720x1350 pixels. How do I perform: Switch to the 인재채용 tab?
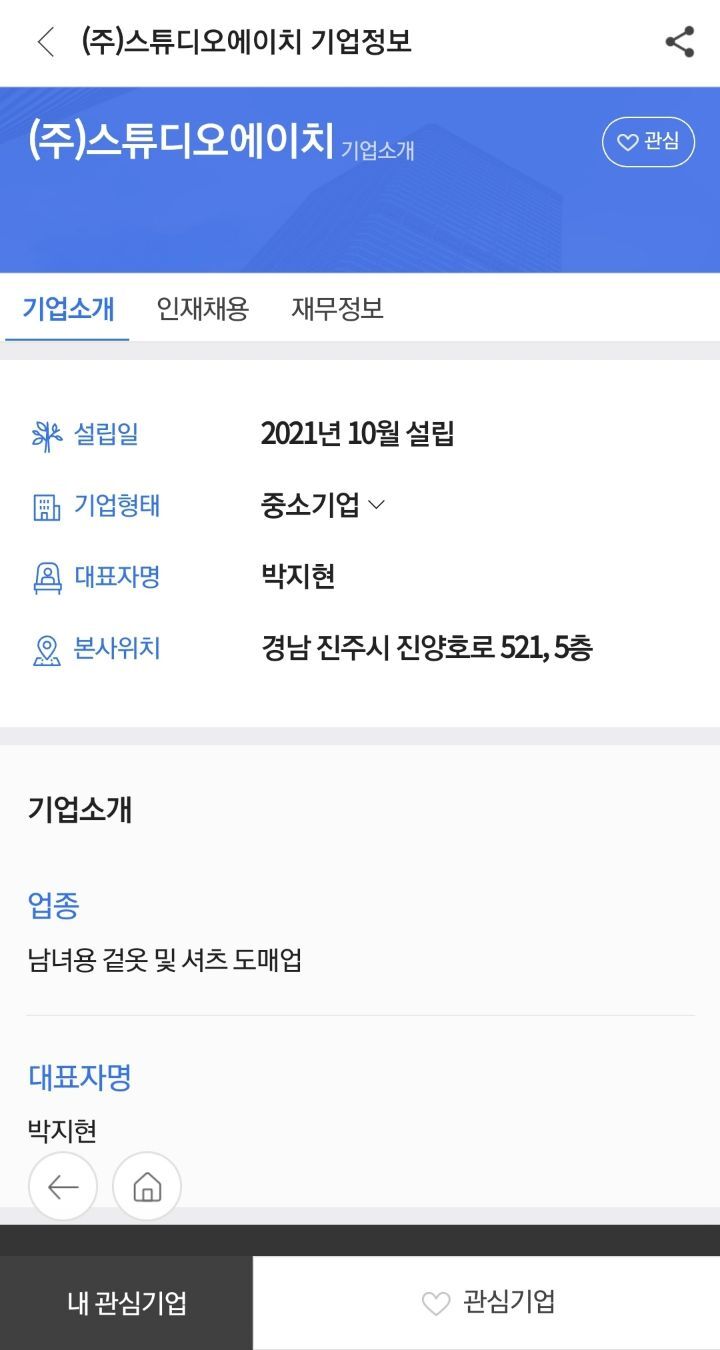click(x=203, y=308)
